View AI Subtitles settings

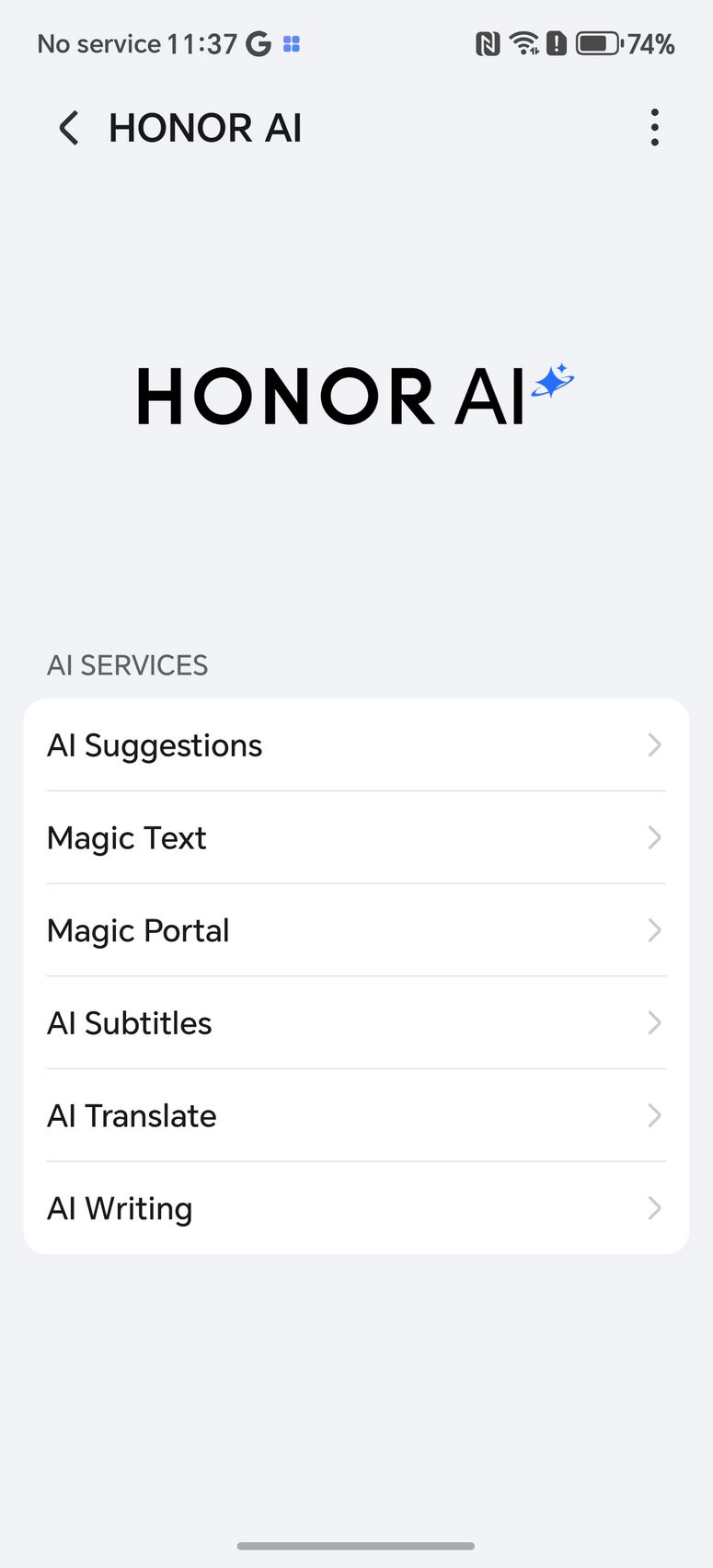coord(356,1023)
